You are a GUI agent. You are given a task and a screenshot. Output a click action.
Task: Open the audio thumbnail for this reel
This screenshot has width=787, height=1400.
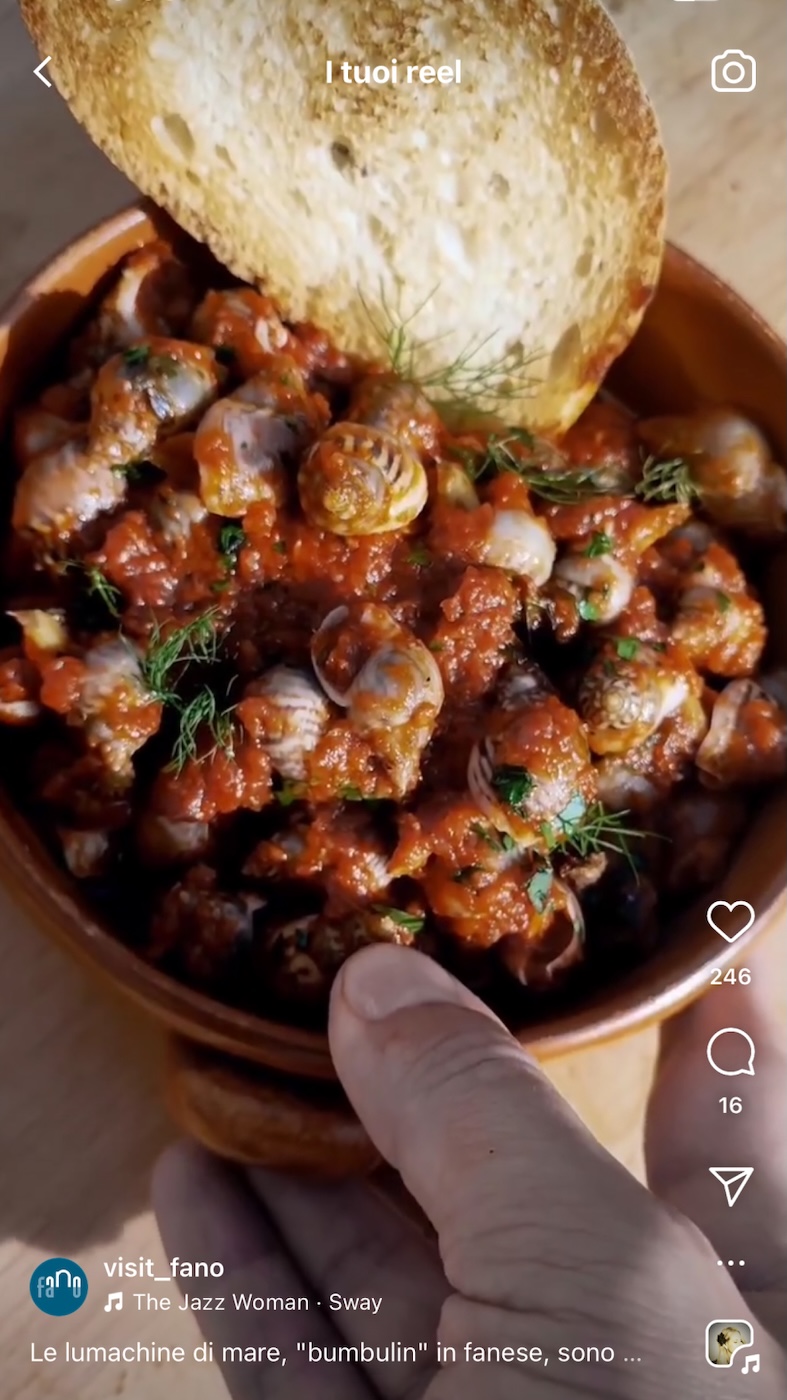pyautogui.click(x=731, y=1344)
